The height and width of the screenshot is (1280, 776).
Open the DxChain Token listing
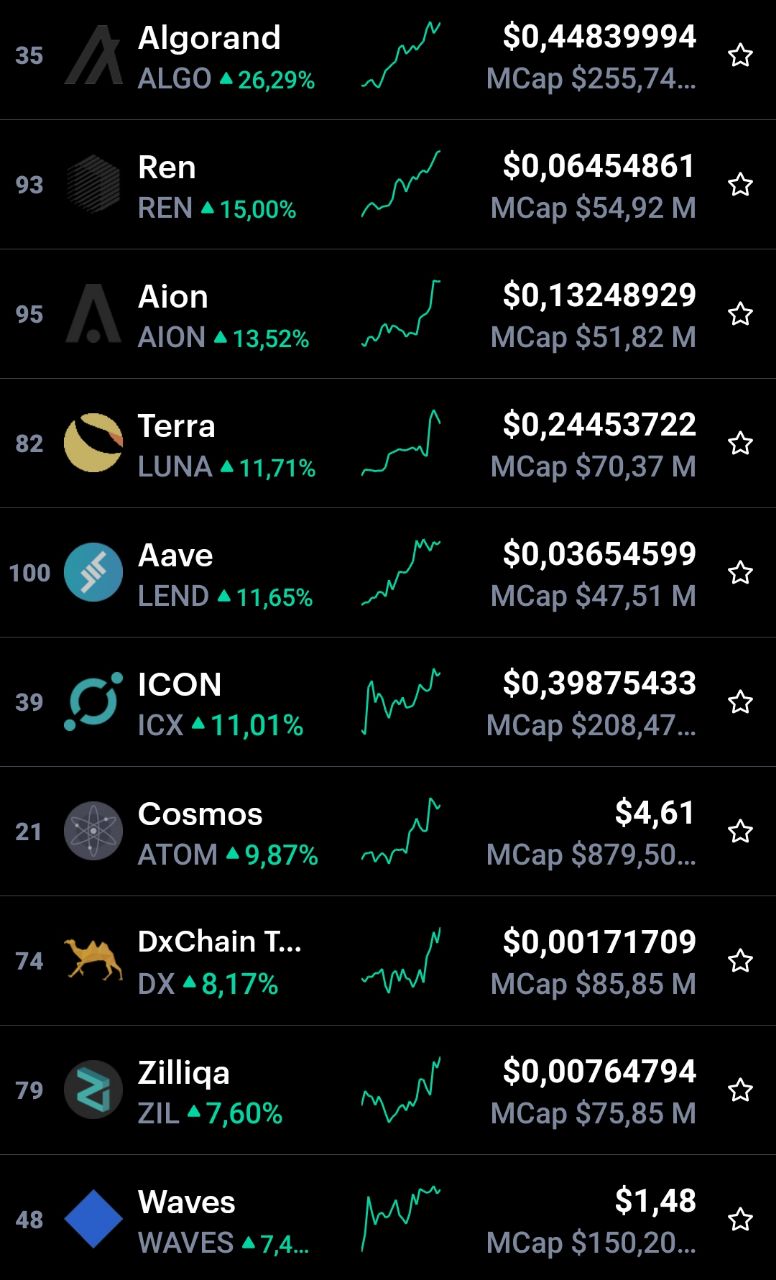click(388, 961)
